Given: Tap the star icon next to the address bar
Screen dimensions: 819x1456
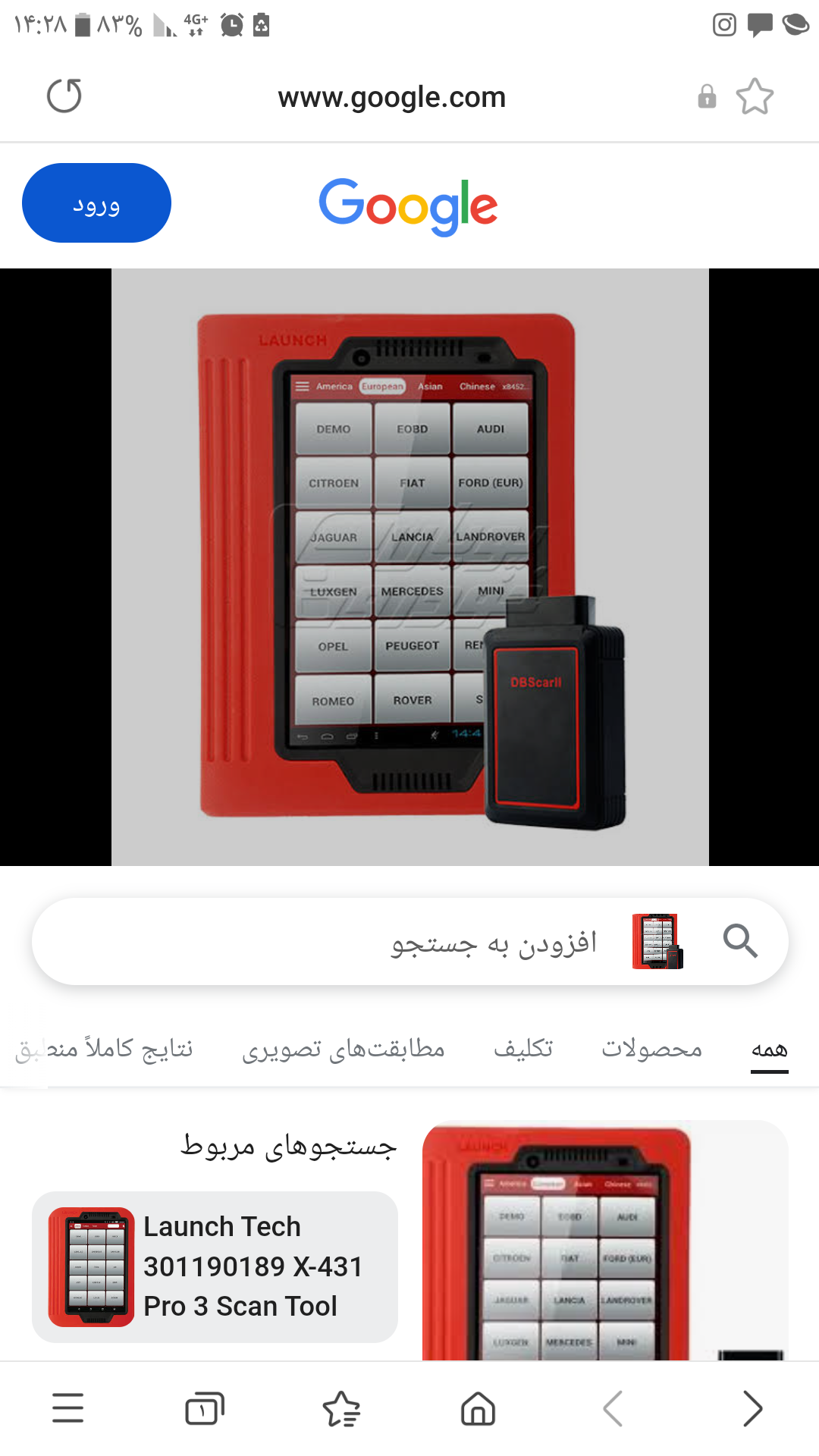Looking at the screenshot, I should 756,96.
